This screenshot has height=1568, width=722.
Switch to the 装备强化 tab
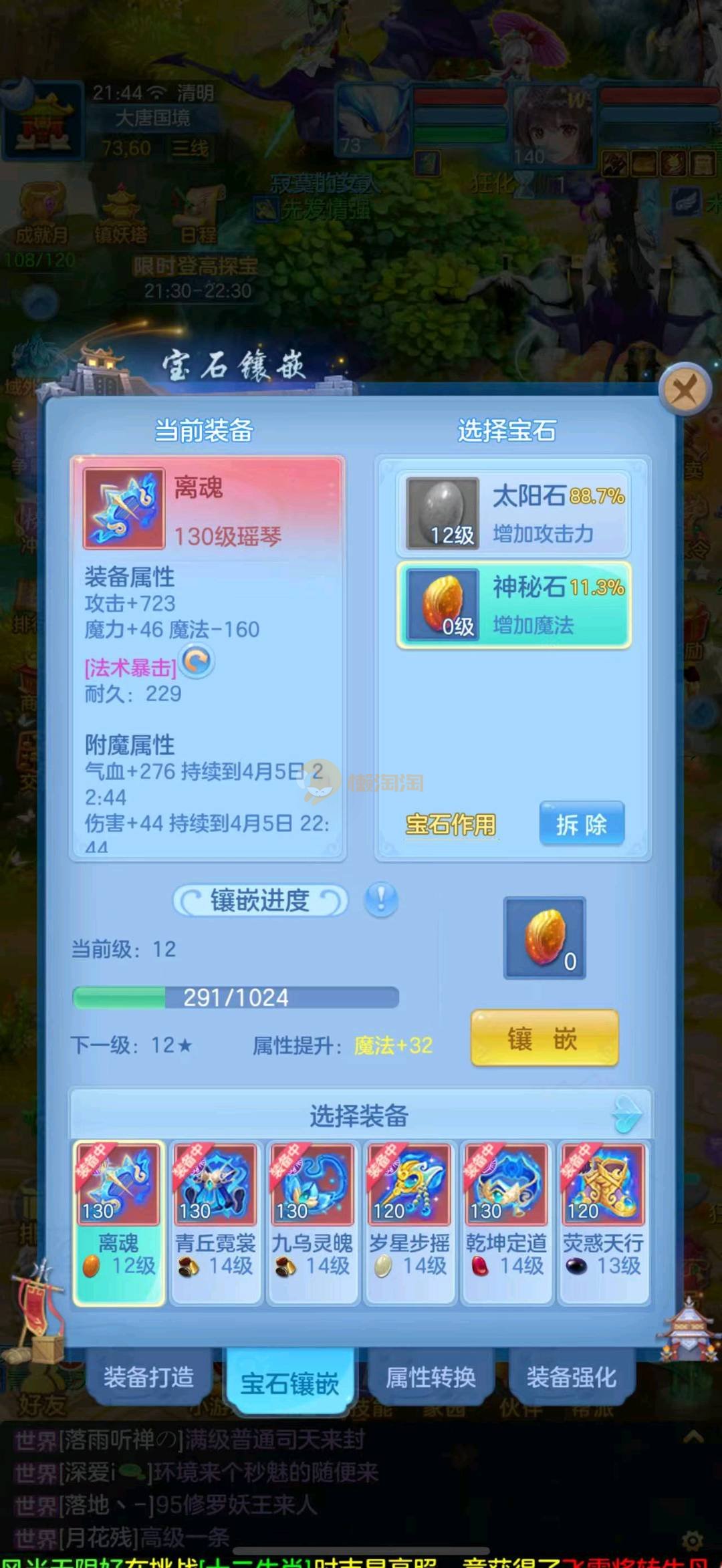tap(571, 1377)
